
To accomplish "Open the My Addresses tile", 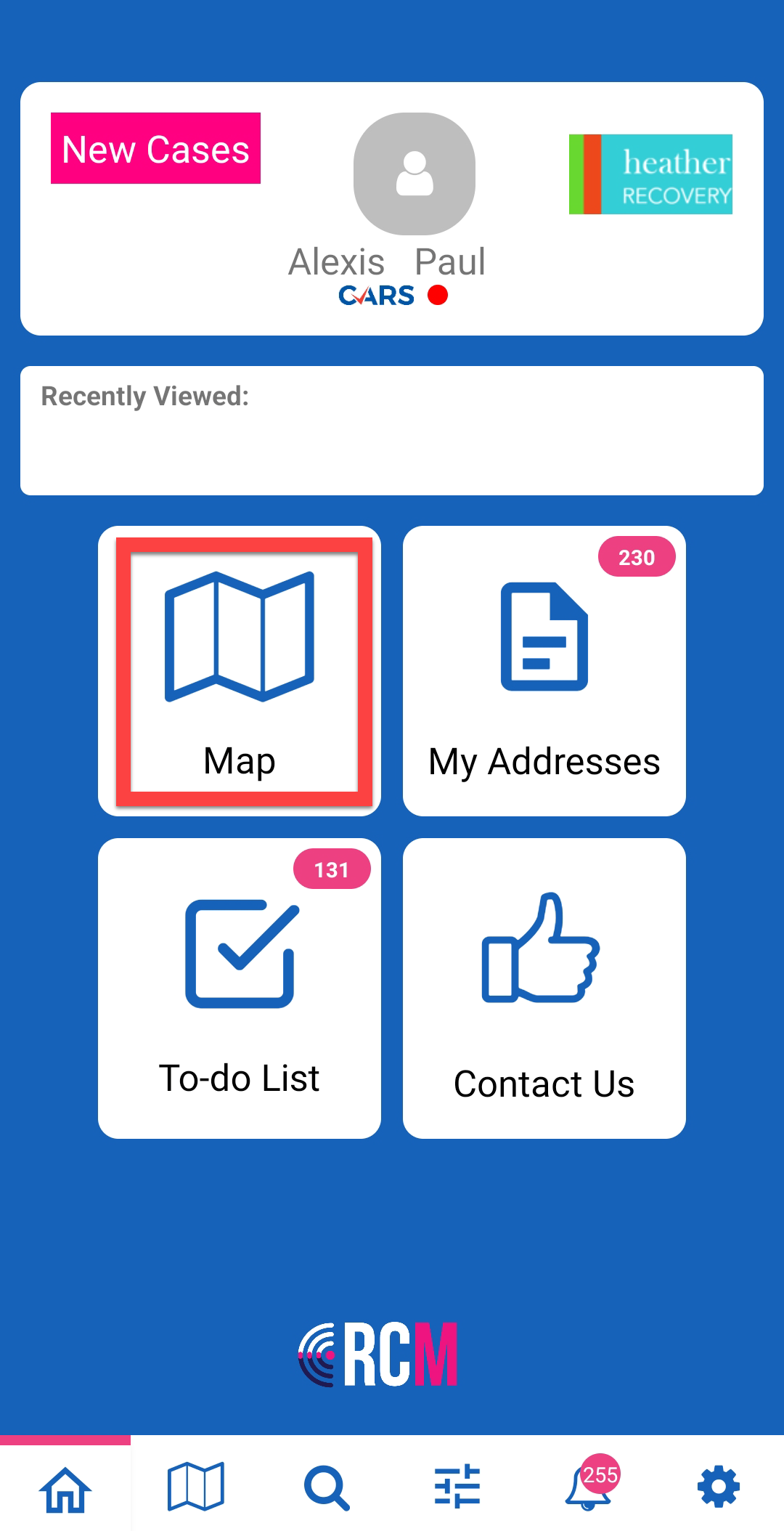I will [x=544, y=671].
